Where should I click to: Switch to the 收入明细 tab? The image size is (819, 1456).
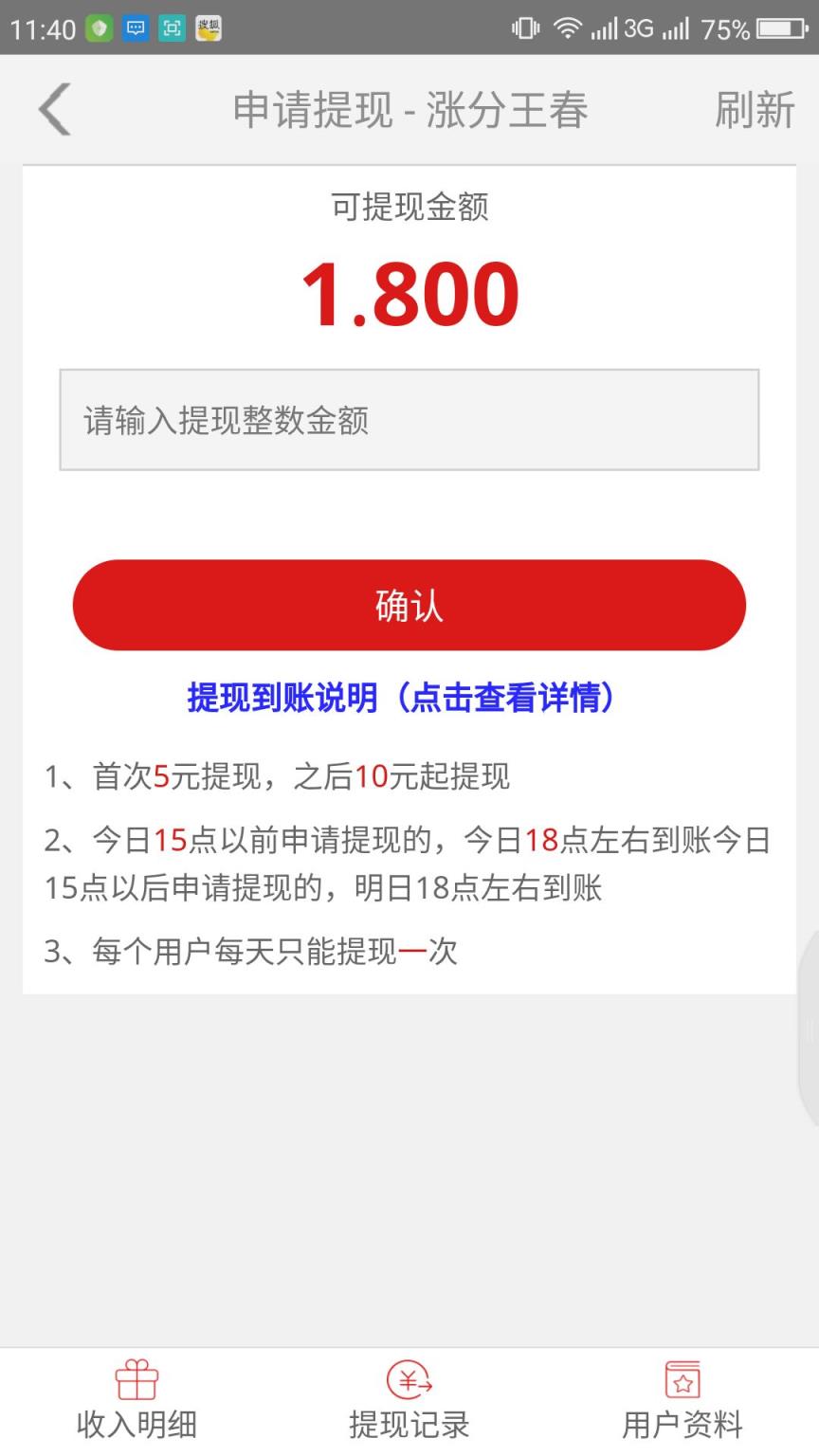point(136,1422)
